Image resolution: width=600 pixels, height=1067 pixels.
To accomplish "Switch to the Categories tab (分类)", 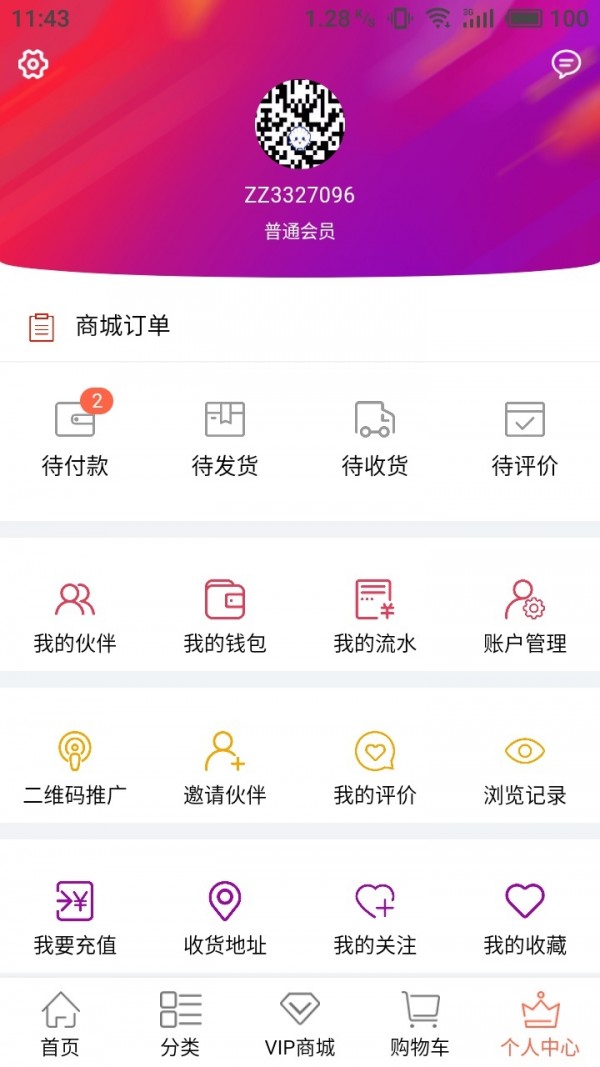I will coord(180,1024).
